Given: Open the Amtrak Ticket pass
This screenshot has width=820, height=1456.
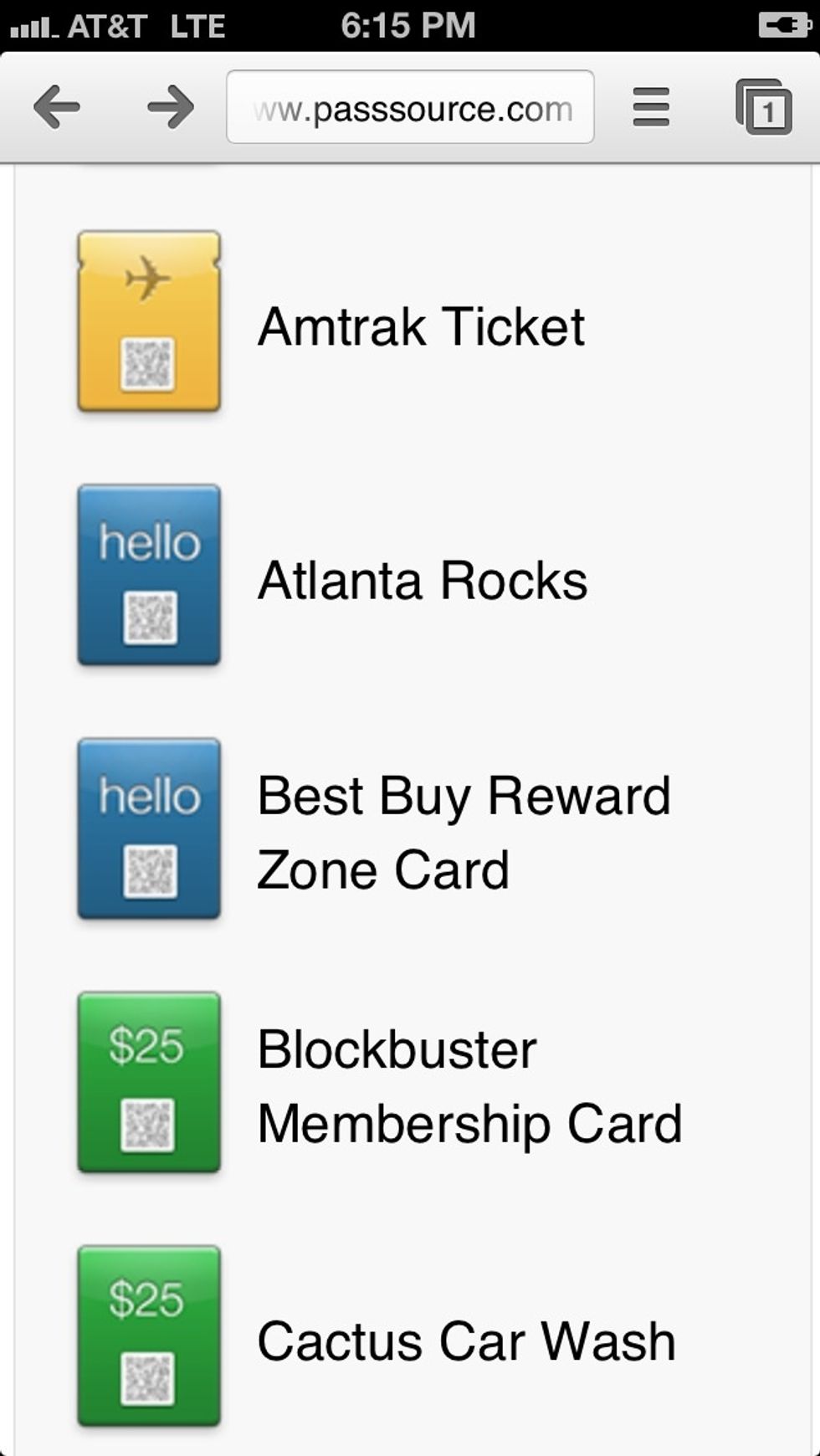Looking at the screenshot, I should [421, 326].
